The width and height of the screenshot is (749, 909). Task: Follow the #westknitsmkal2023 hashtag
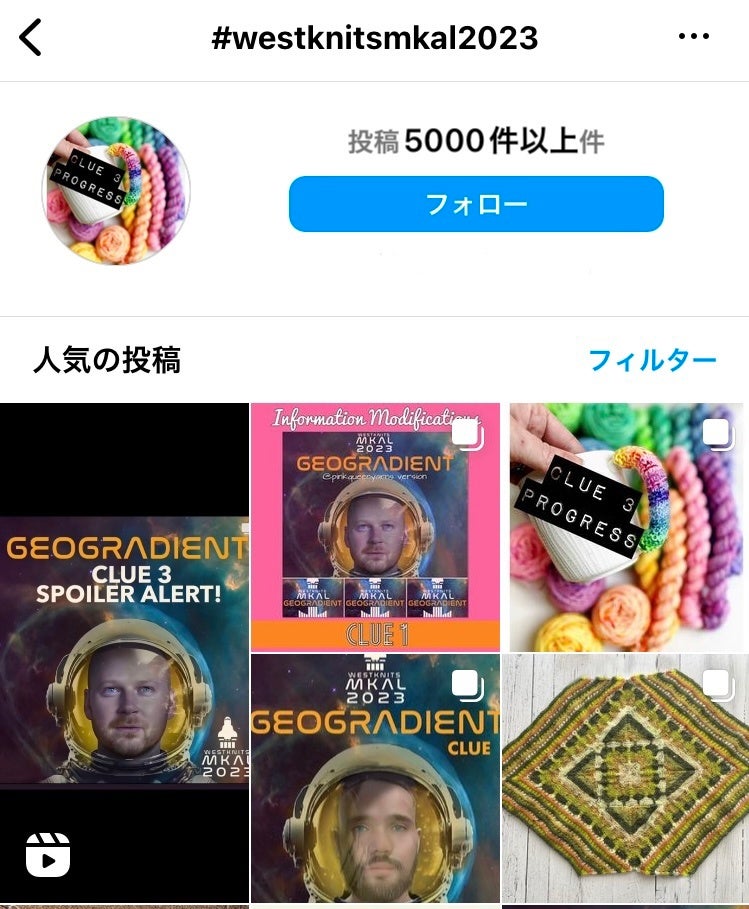(476, 204)
